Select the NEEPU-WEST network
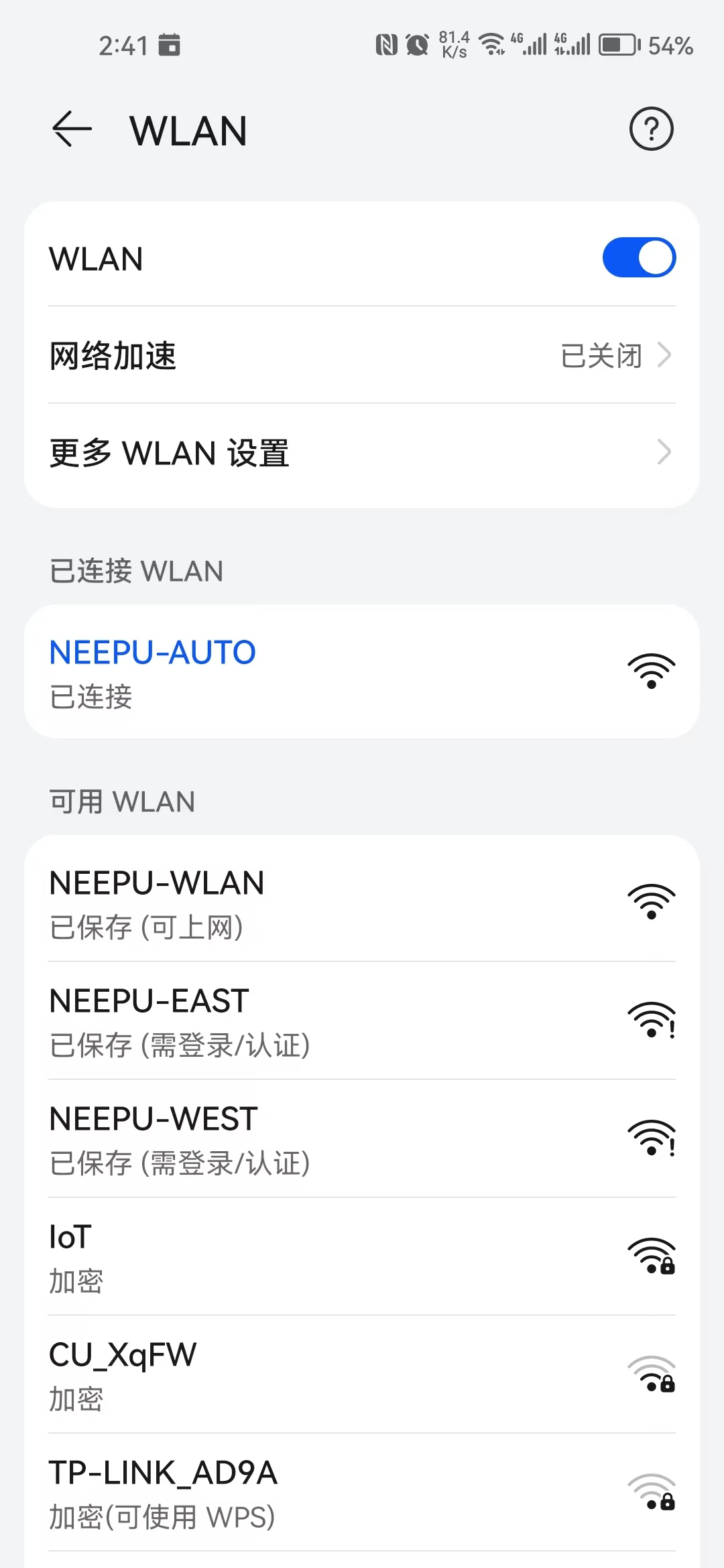Screen dimensions: 724x1568 pos(362,1138)
